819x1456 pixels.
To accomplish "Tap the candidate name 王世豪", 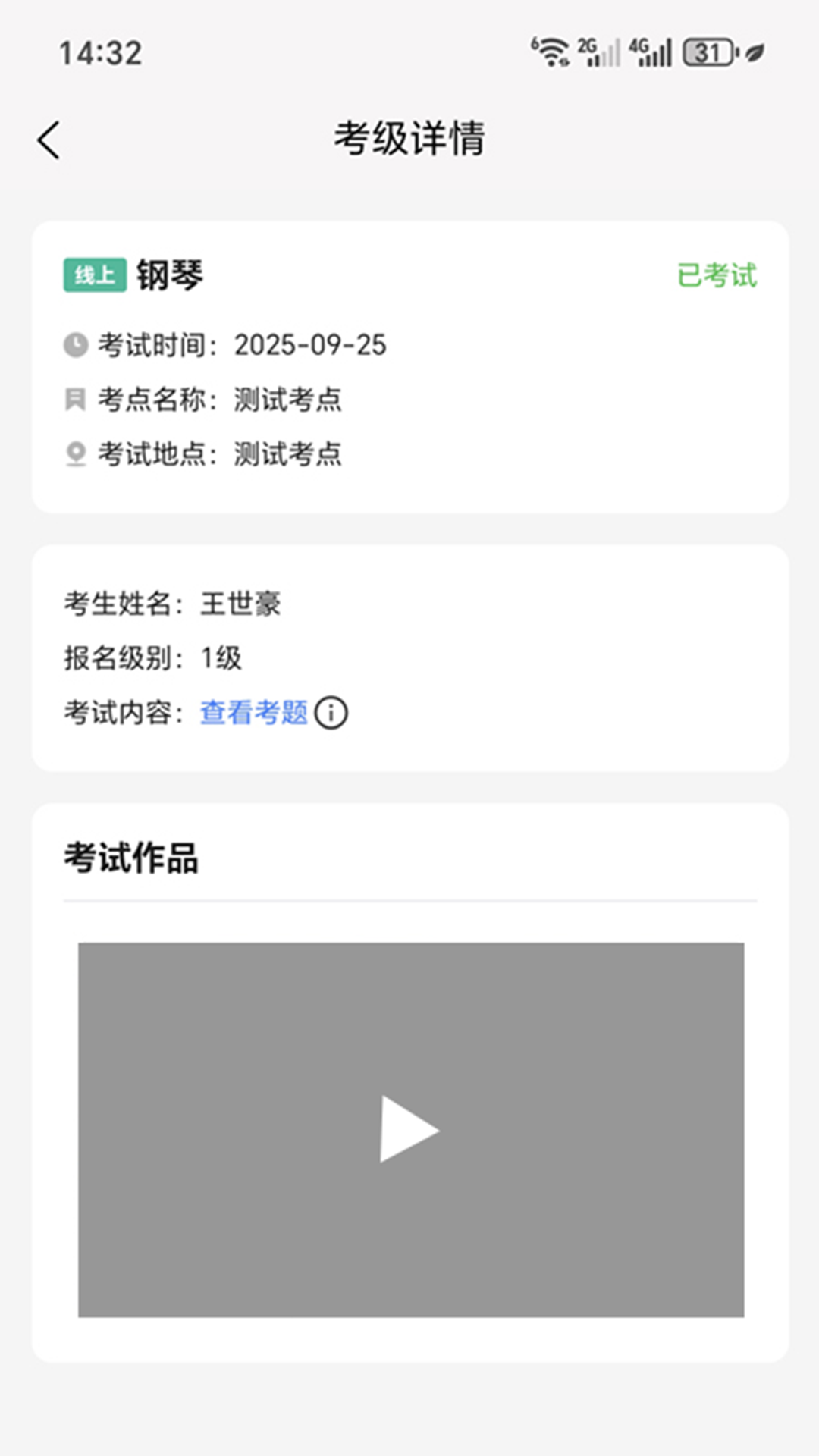I will [239, 604].
